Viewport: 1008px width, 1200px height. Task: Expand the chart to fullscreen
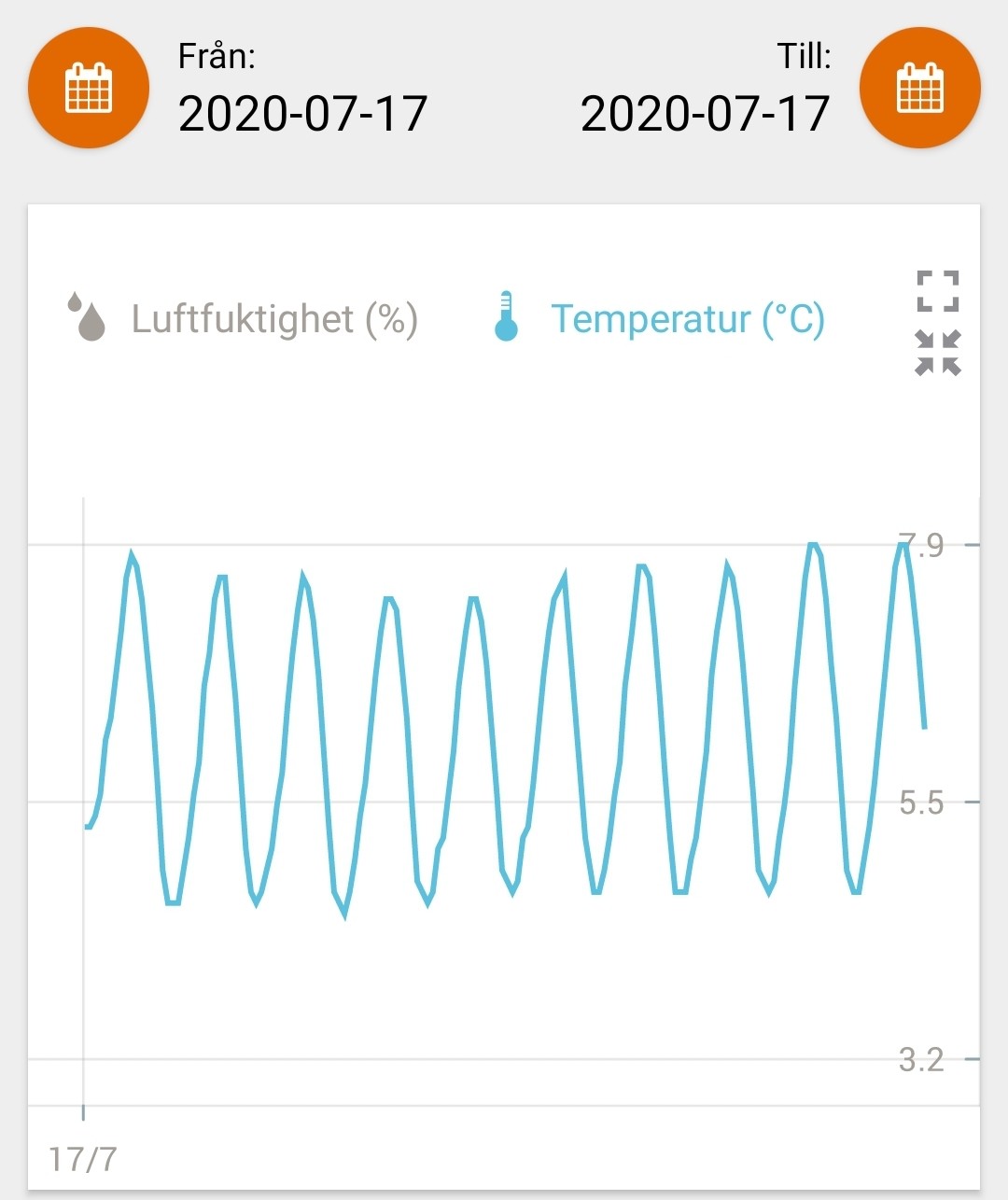[938, 291]
